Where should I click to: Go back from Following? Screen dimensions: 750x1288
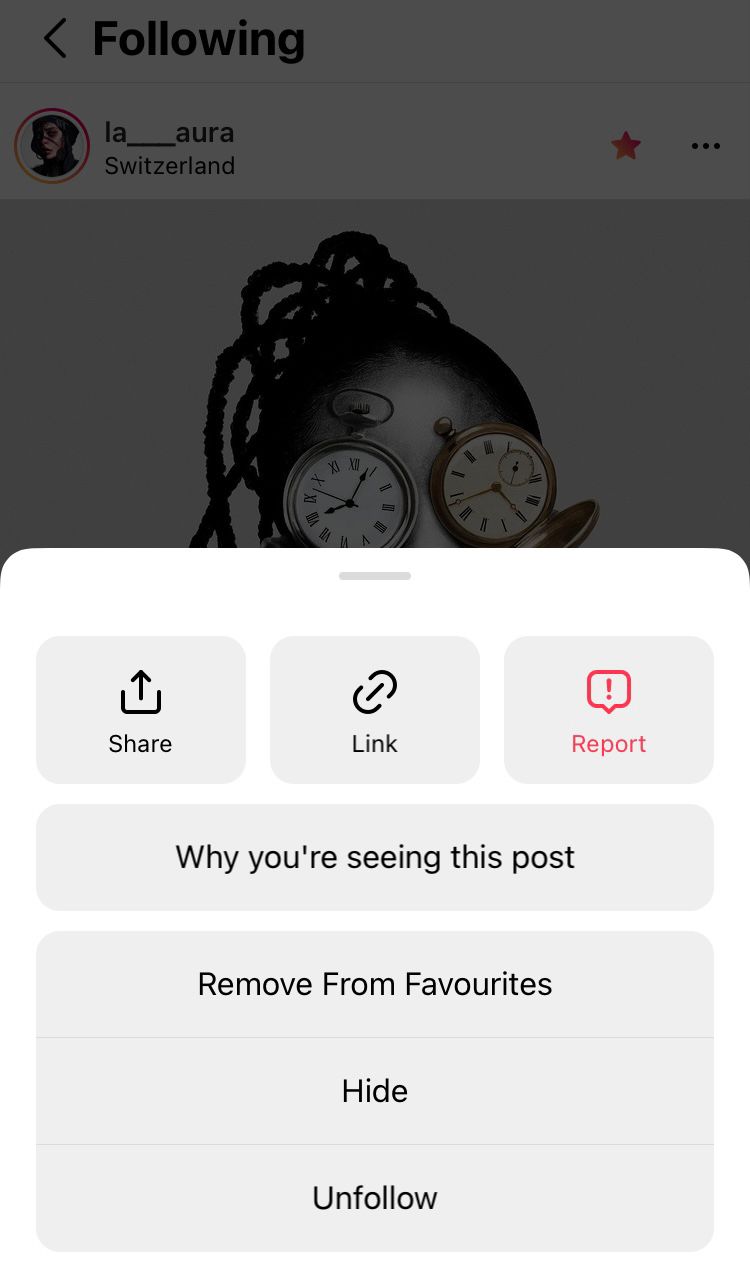point(55,40)
